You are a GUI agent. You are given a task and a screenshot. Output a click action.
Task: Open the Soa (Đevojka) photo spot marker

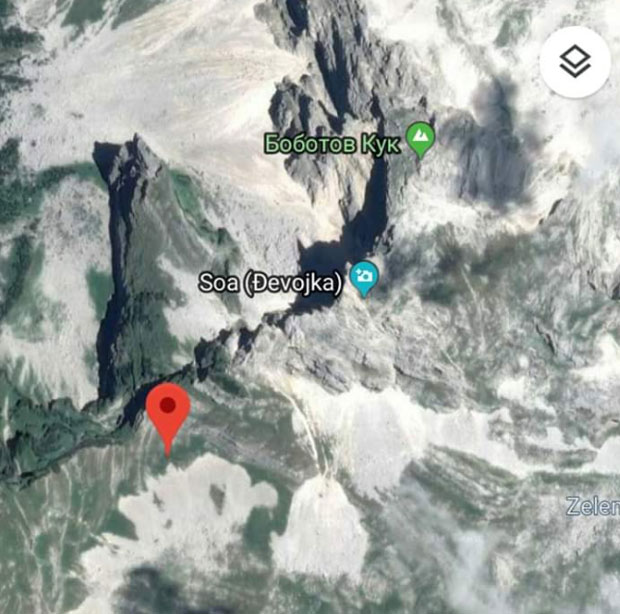(x=366, y=278)
